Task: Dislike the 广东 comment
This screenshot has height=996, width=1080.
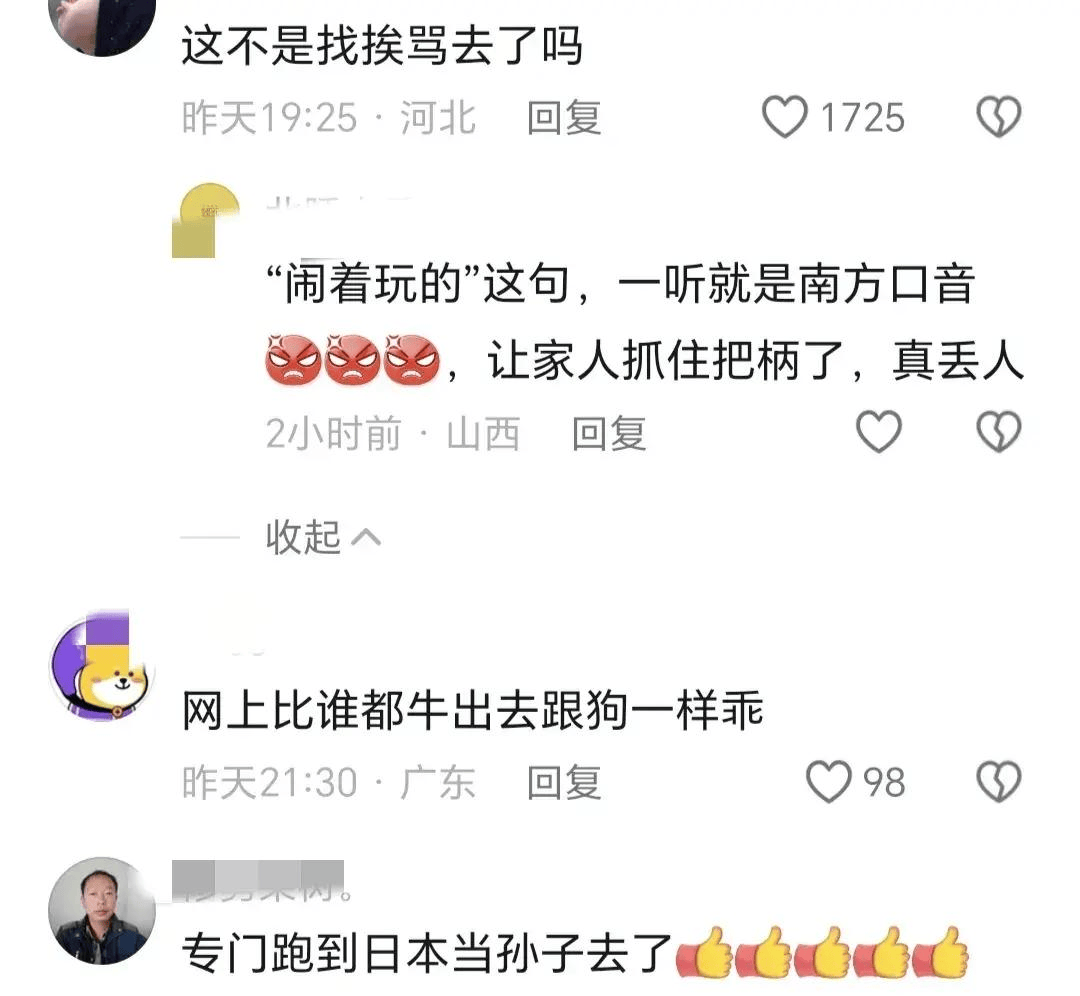Action: pos(997,782)
